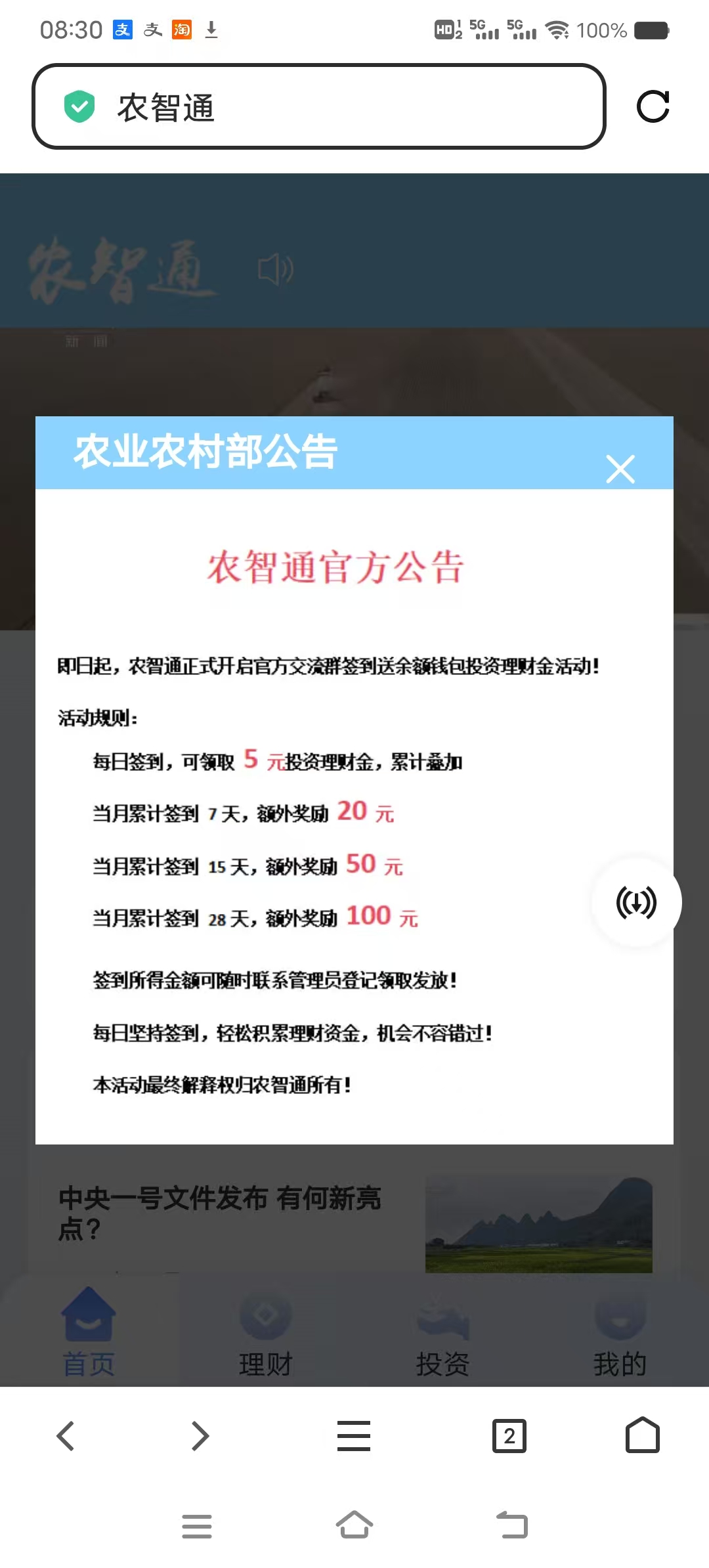Image resolution: width=709 pixels, height=1568 pixels.
Task: Reload the page with the refresh icon
Action: click(x=653, y=106)
